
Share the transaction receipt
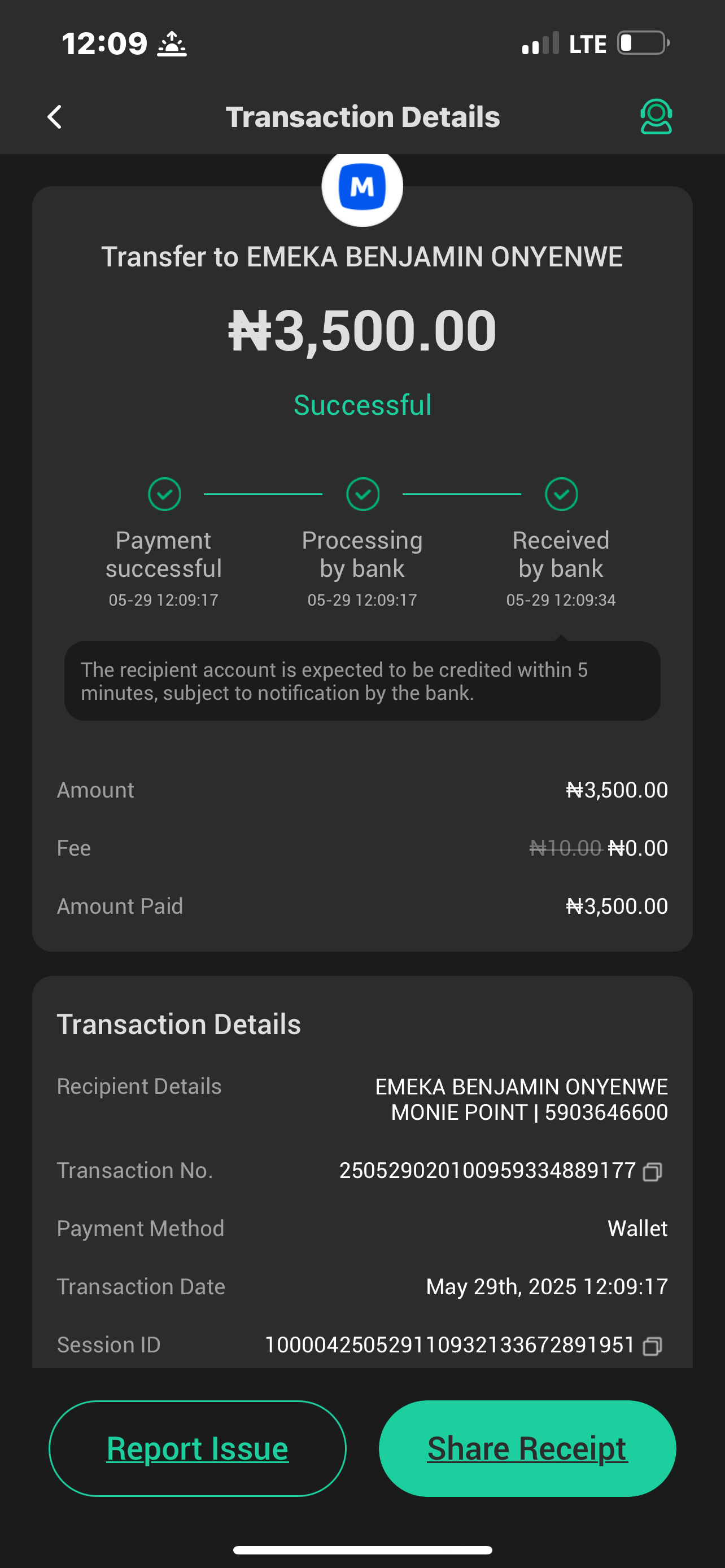point(527,1448)
